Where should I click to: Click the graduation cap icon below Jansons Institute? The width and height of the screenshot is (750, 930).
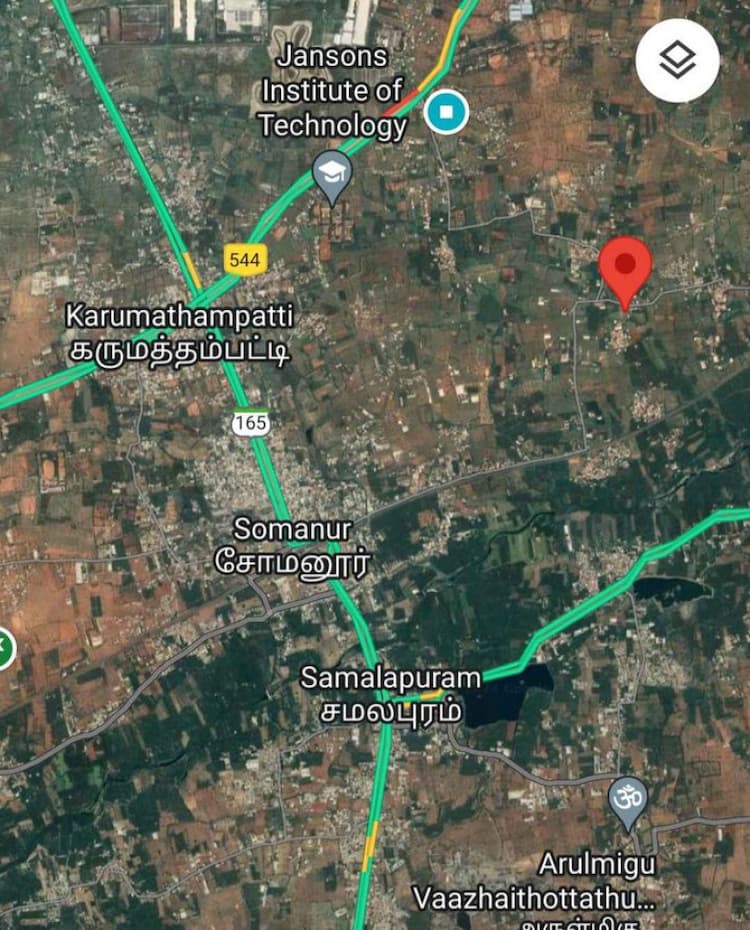[x=330, y=168]
